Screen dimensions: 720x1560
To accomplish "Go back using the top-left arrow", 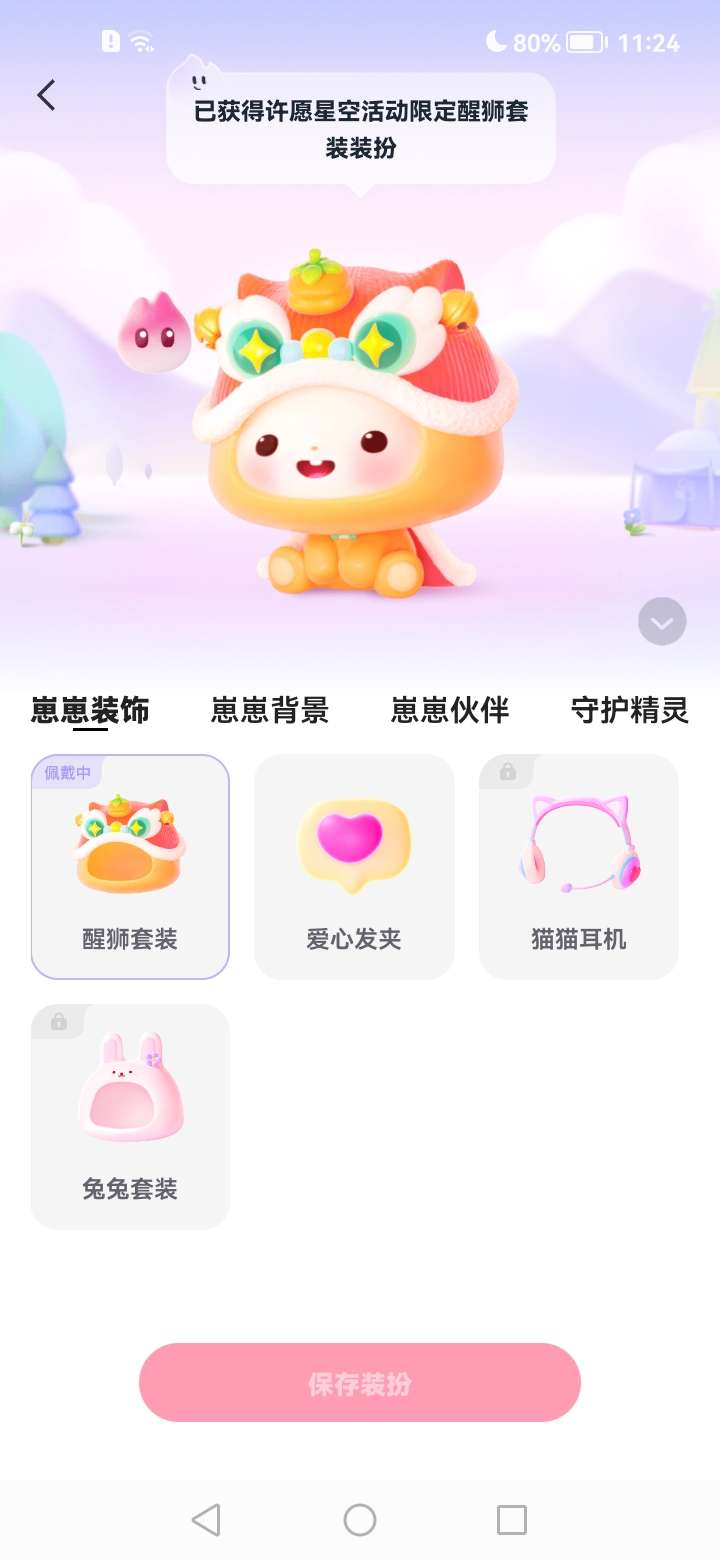I will click(46, 96).
